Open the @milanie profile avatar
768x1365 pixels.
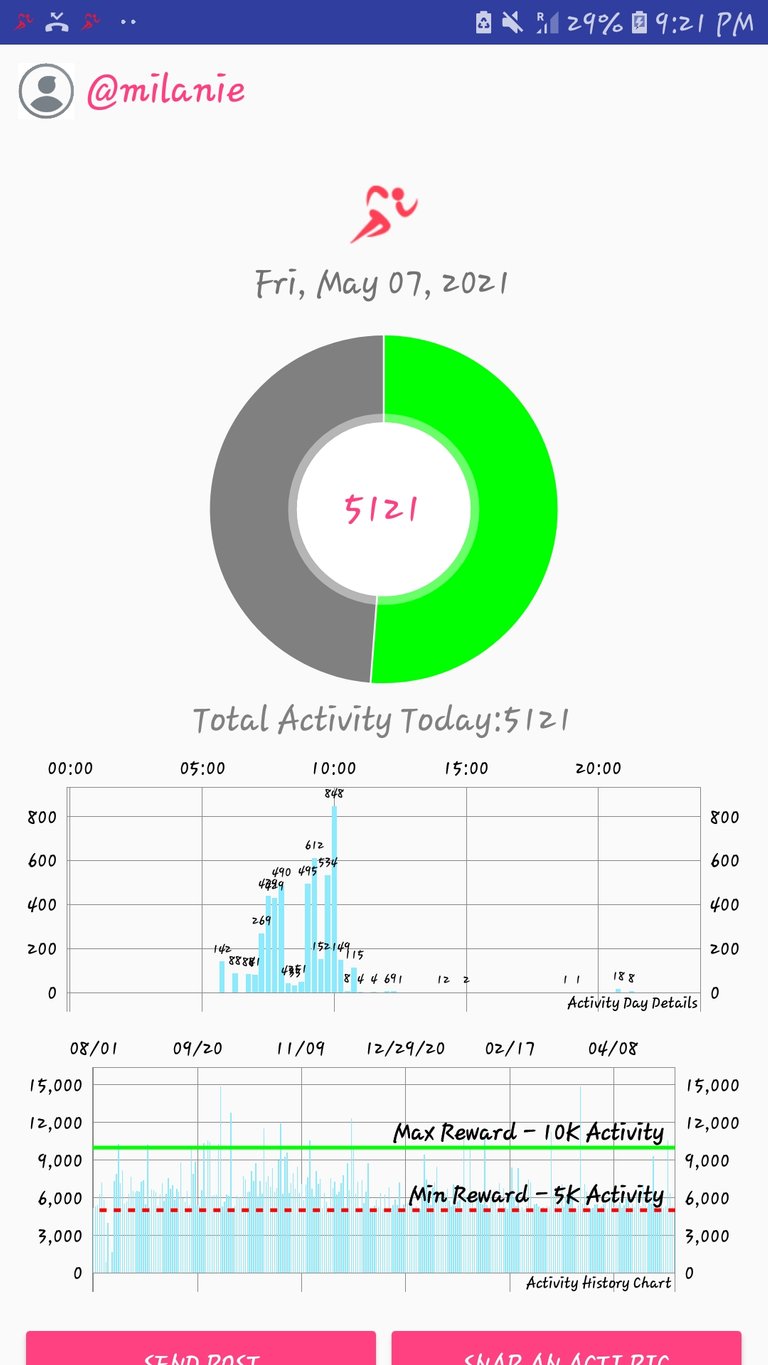point(46,91)
